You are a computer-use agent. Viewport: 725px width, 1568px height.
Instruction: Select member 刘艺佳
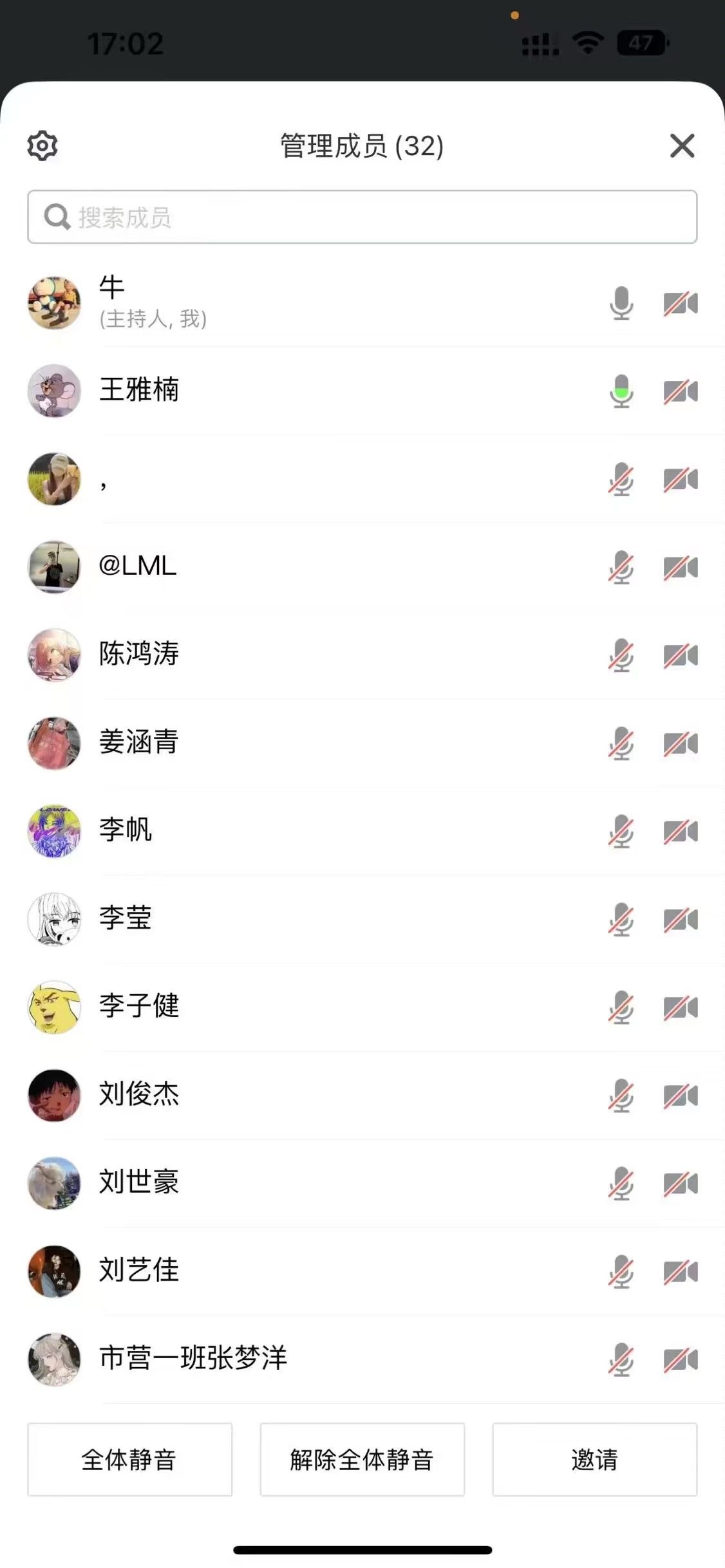point(139,1271)
